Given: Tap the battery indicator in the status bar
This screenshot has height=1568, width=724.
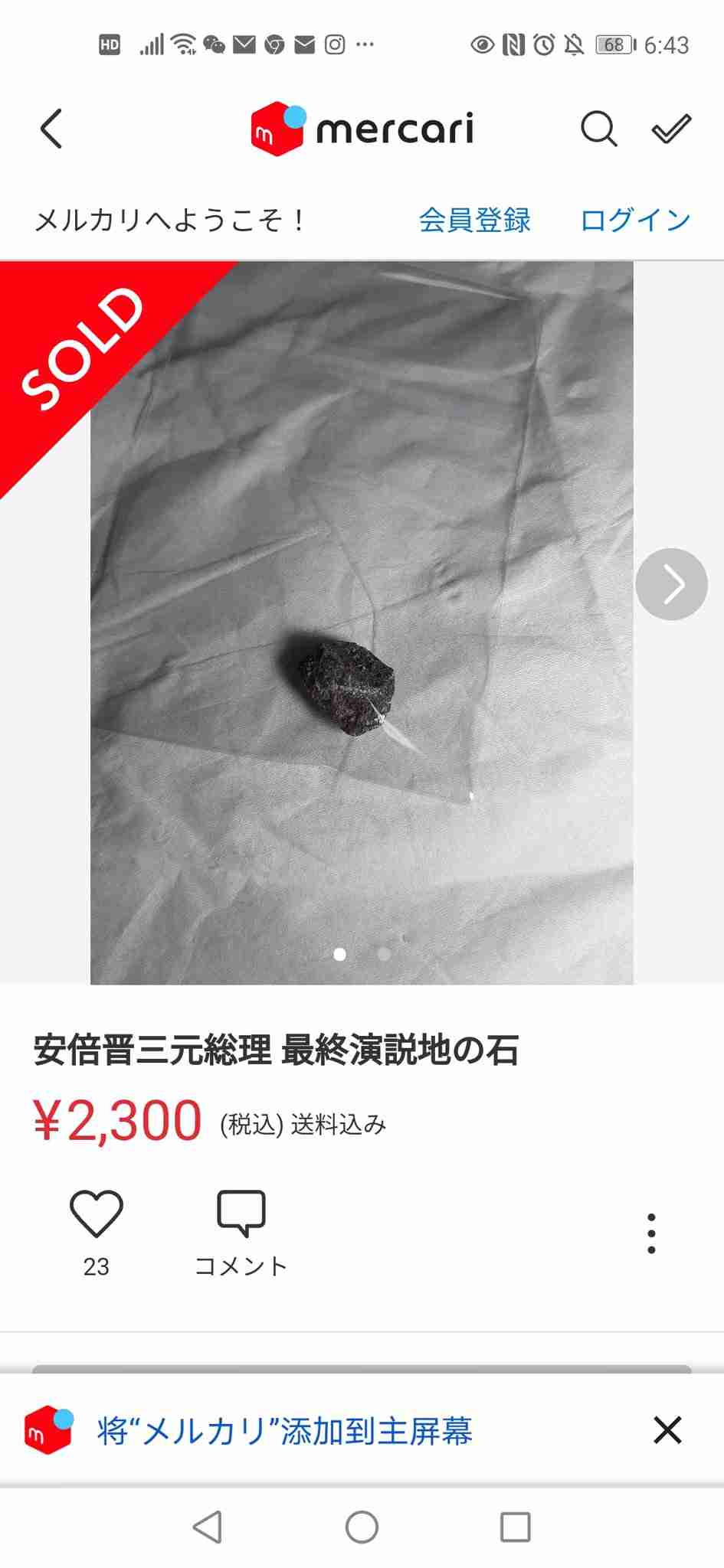Looking at the screenshot, I should tap(613, 44).
